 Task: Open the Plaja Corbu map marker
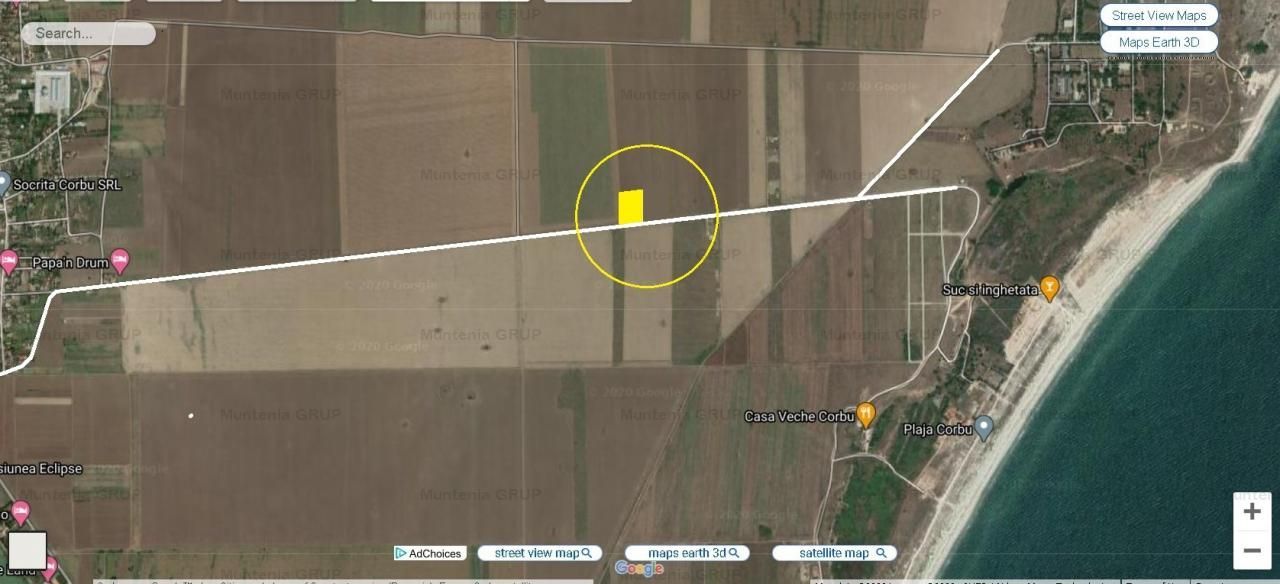tap(984, 428)
